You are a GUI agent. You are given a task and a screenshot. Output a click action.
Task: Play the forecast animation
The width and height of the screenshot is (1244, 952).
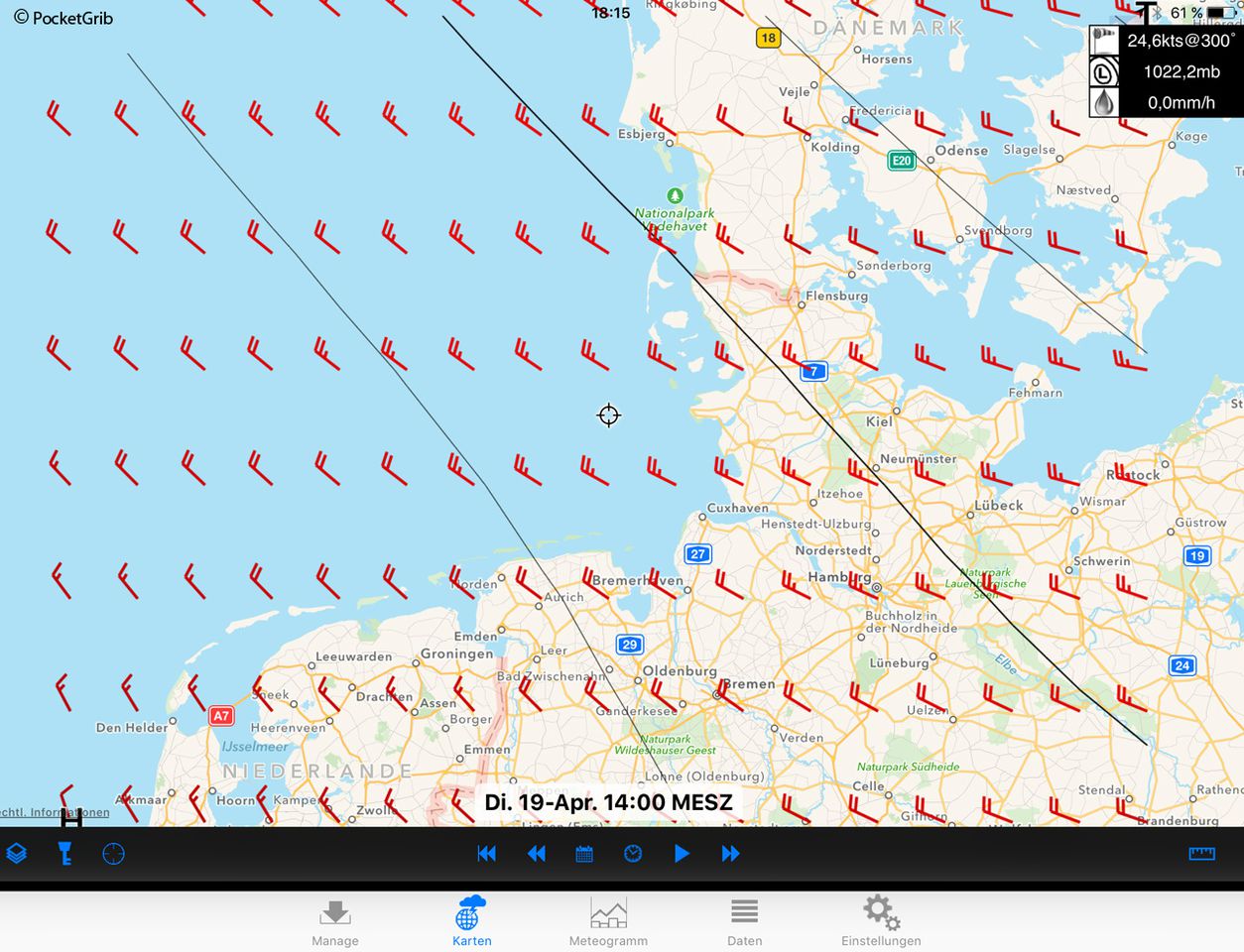click(682, 853)
